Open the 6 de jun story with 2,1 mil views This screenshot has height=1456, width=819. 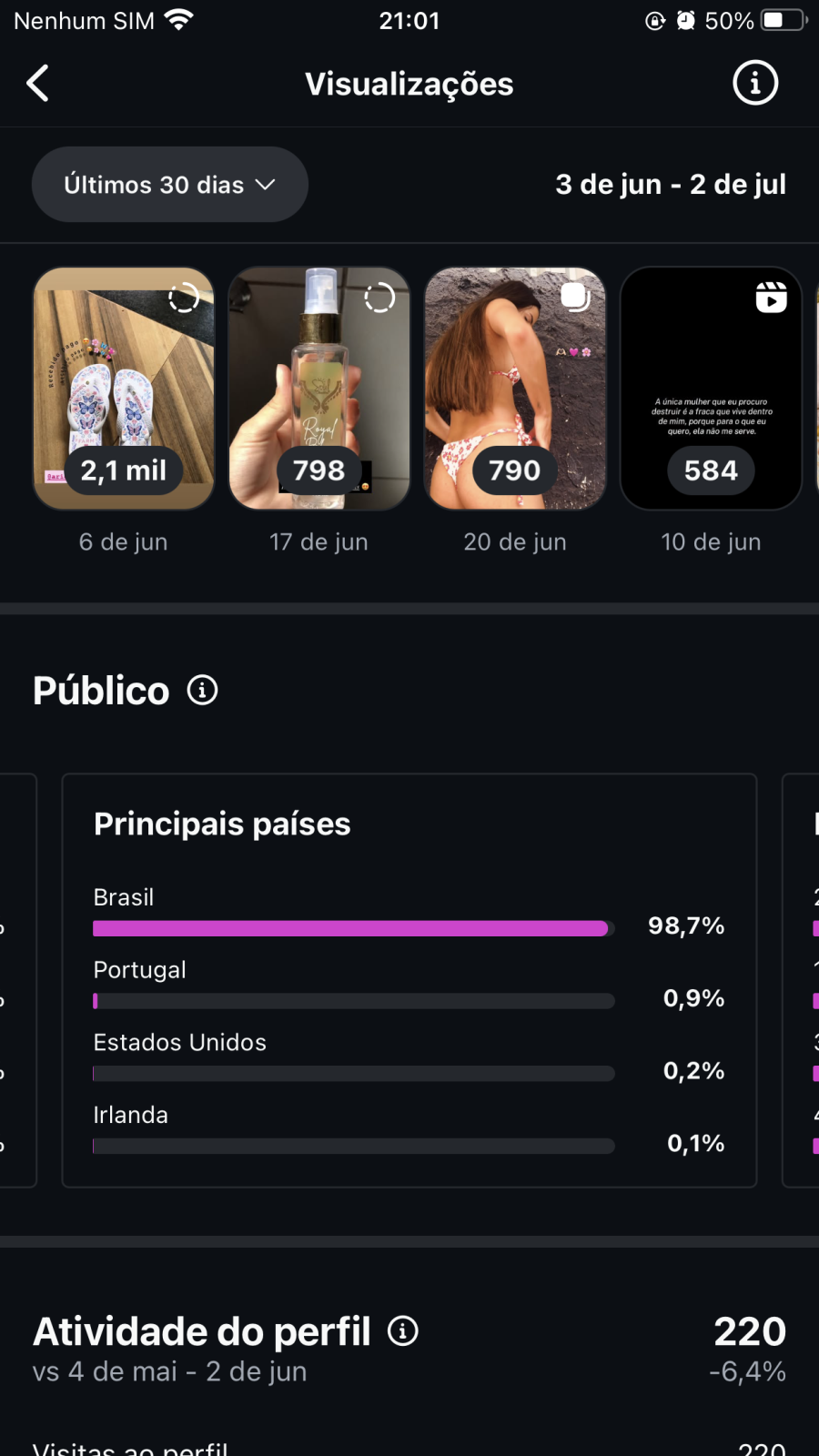pyautogui.click(x=124, y=389)
